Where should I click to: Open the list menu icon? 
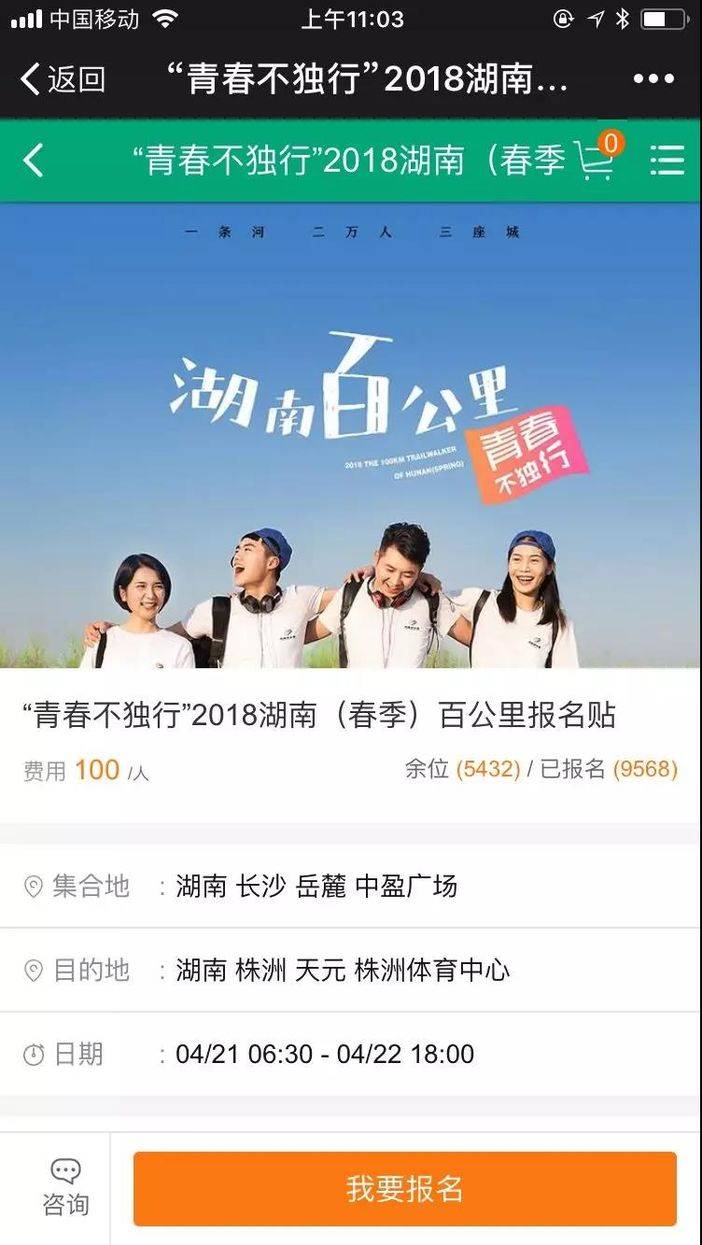click(x=667, y=160)
